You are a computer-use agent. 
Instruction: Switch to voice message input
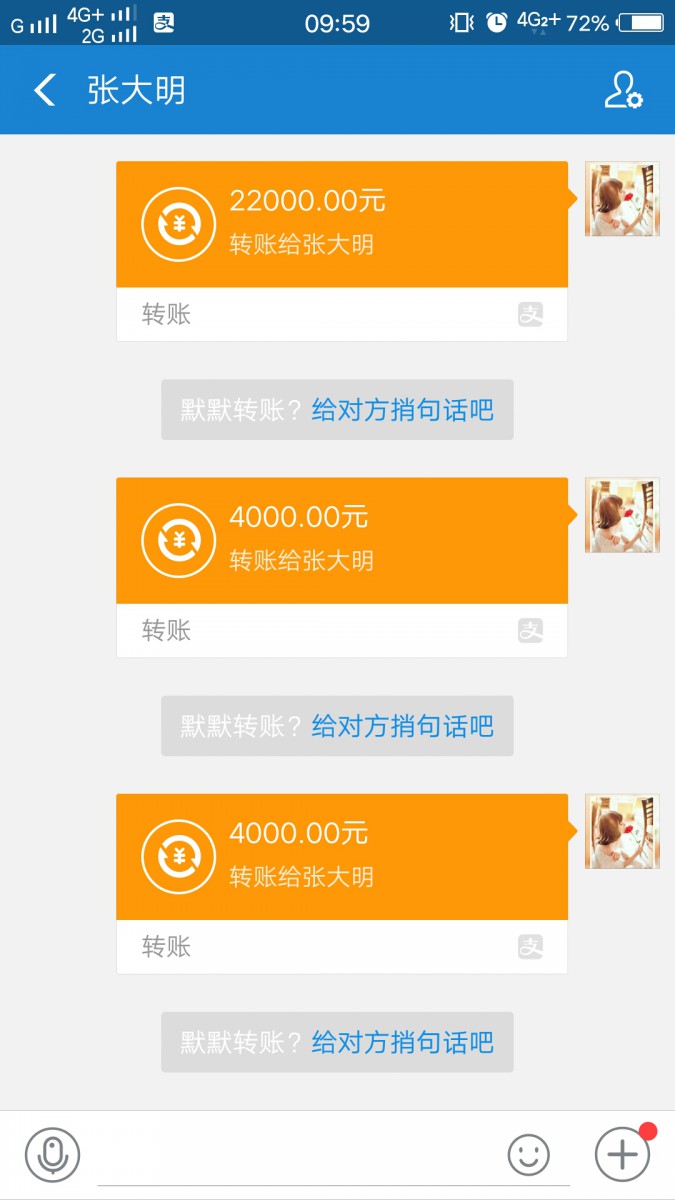[52, 1155]
